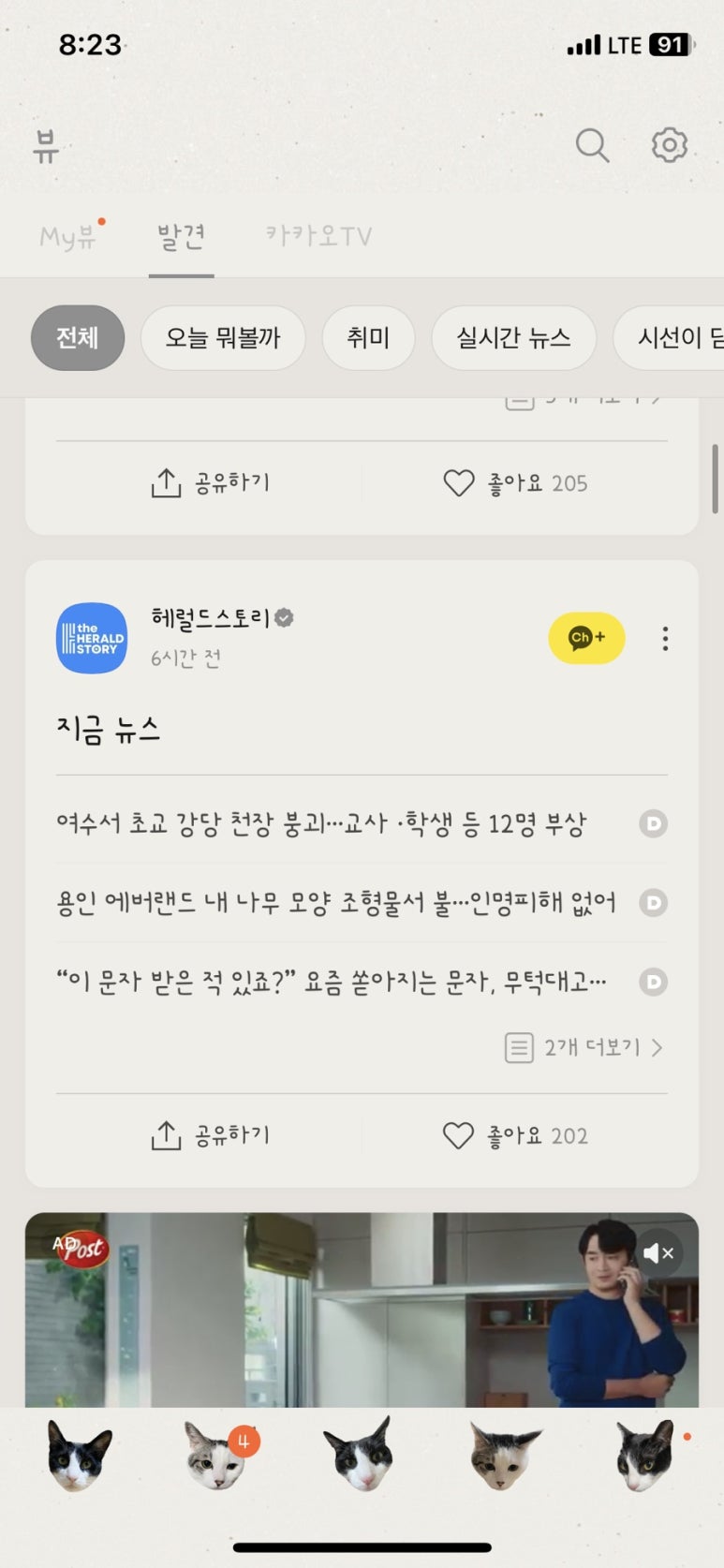The width and height of the screenshot is (724, 1568).
Task: Like the post showing 좋아요 205
Action: [515, 483]
